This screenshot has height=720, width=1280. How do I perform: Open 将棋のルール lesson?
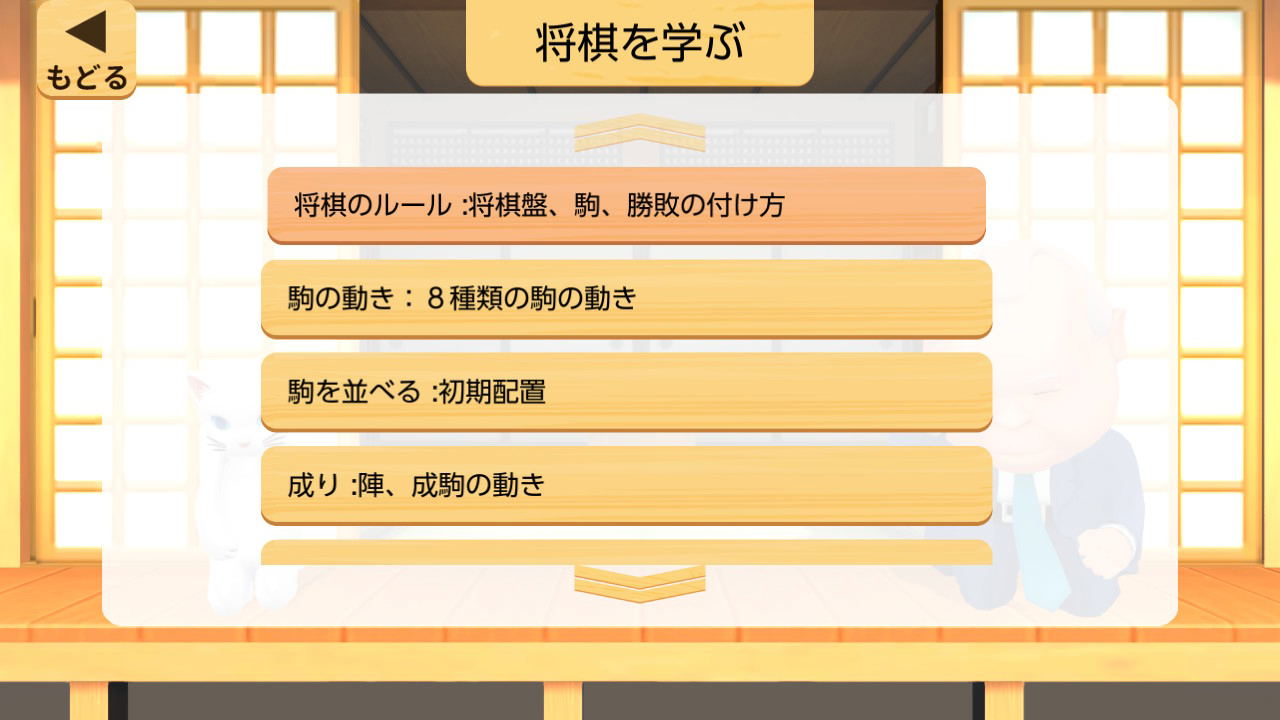tap(626, 205)
